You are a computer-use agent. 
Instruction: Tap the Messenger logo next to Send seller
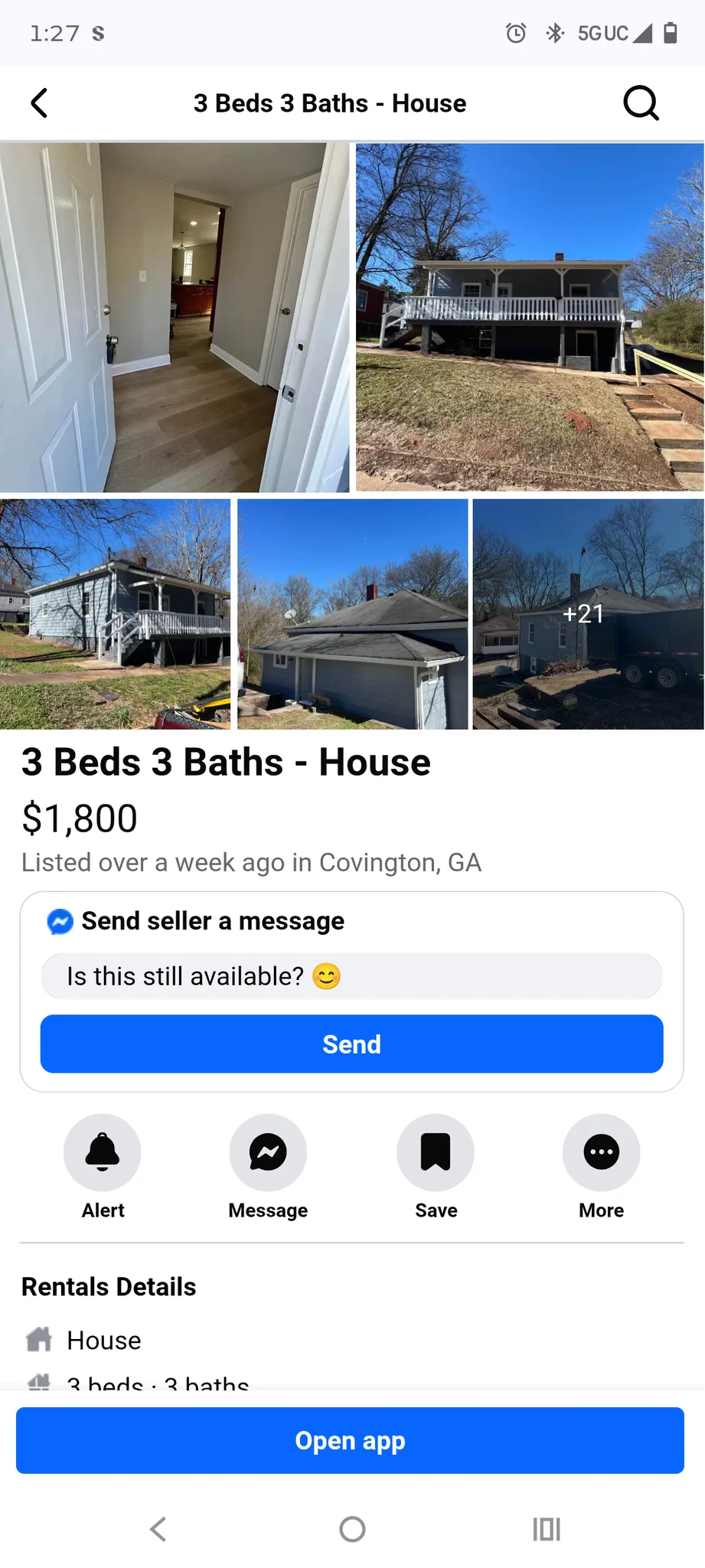(x=60, y=921)
